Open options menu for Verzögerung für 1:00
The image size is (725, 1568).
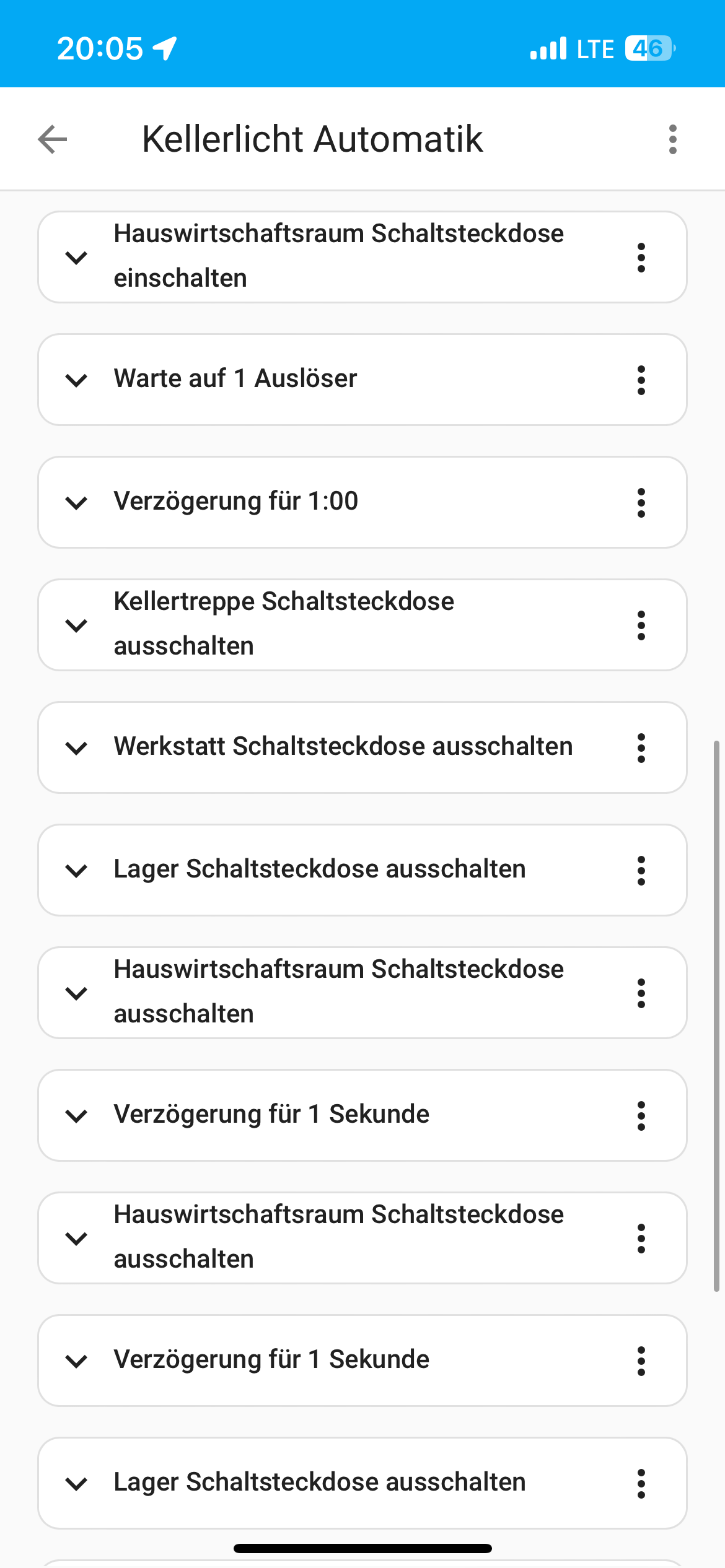pyautogui.click(x=641, y=502)
